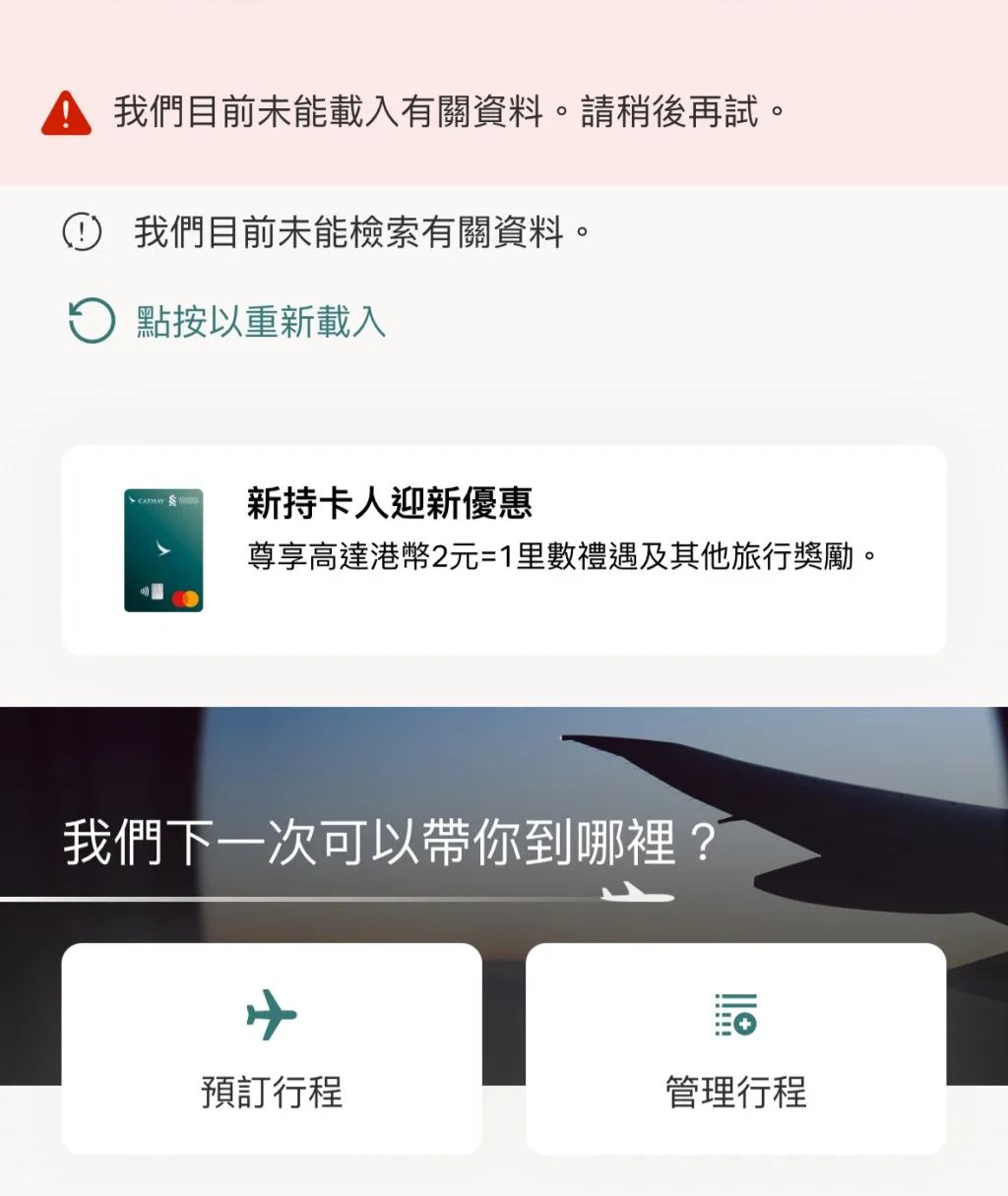The width and height of the screenshot is (1008, 1196).
Task: Open 管理行程 to manage bookings
Action: coord(735,1048)
